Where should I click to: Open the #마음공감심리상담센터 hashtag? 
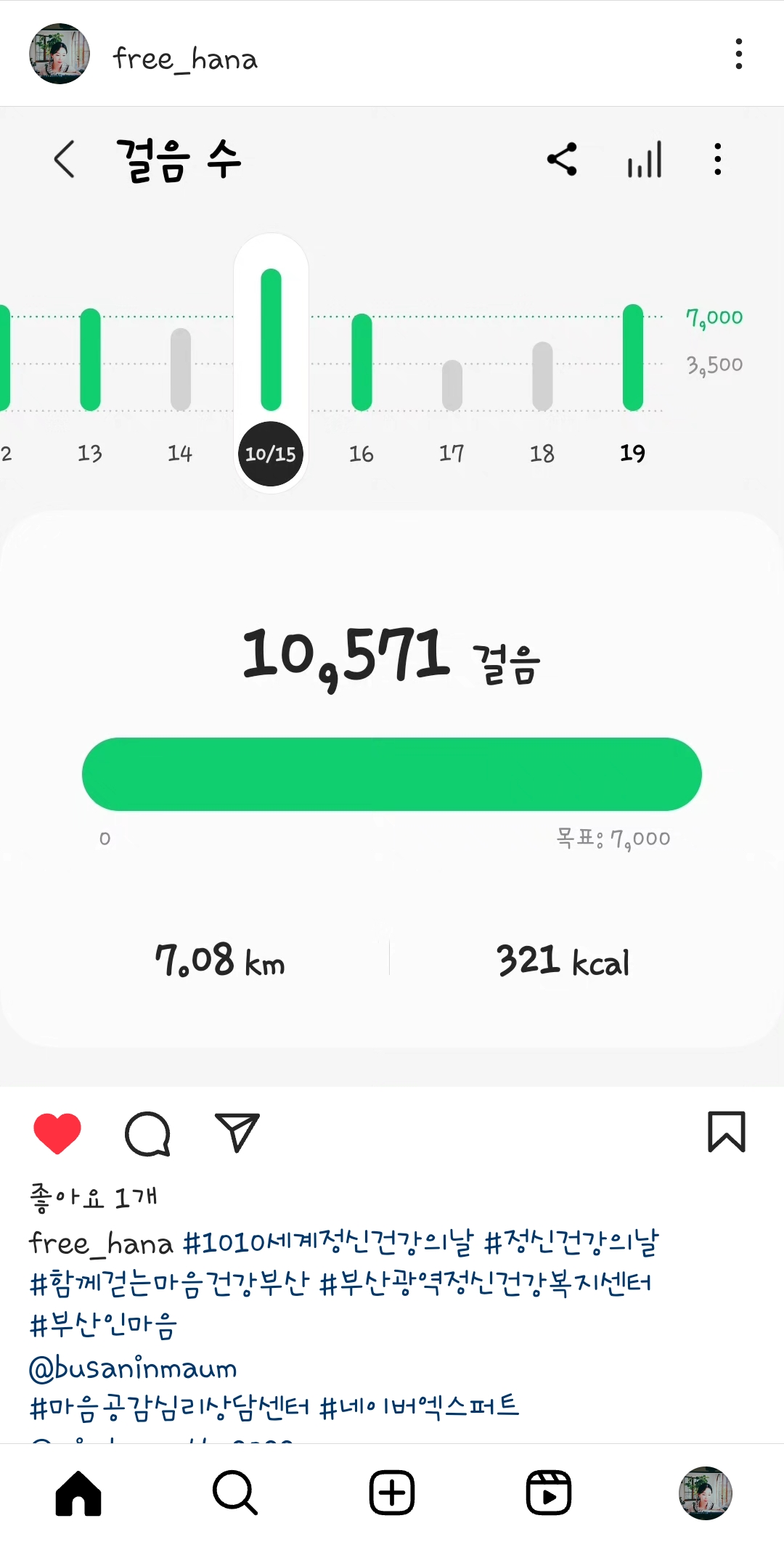pos(169,1408)
